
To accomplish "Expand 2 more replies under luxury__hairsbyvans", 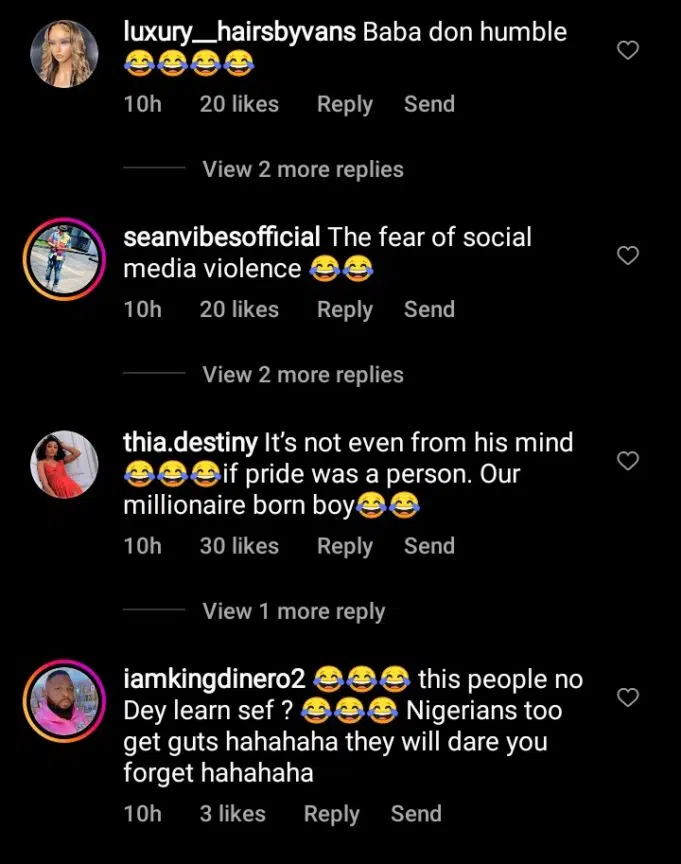I will 303,169.
